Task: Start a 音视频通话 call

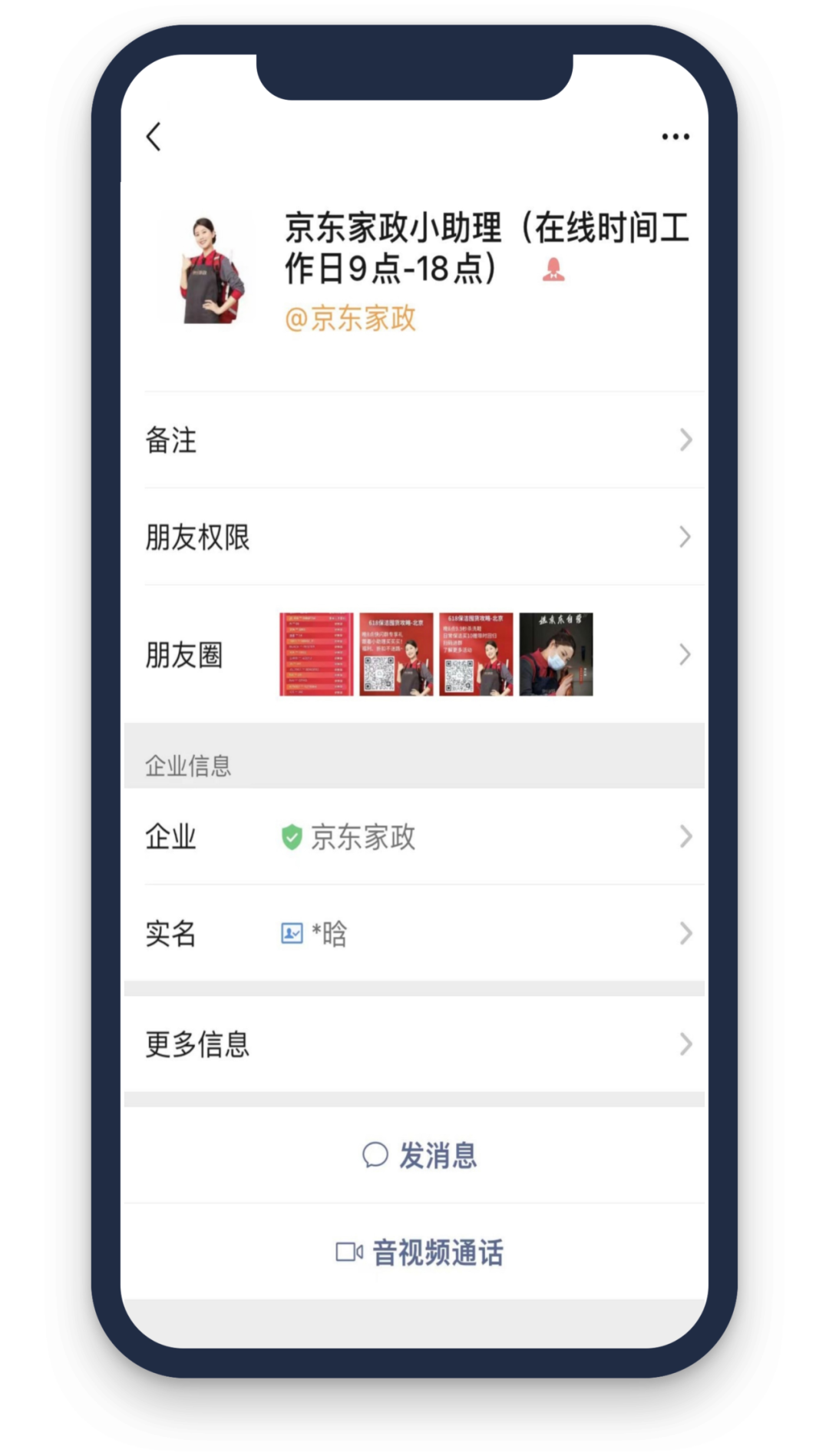Action: click(x=420, y=1252)
